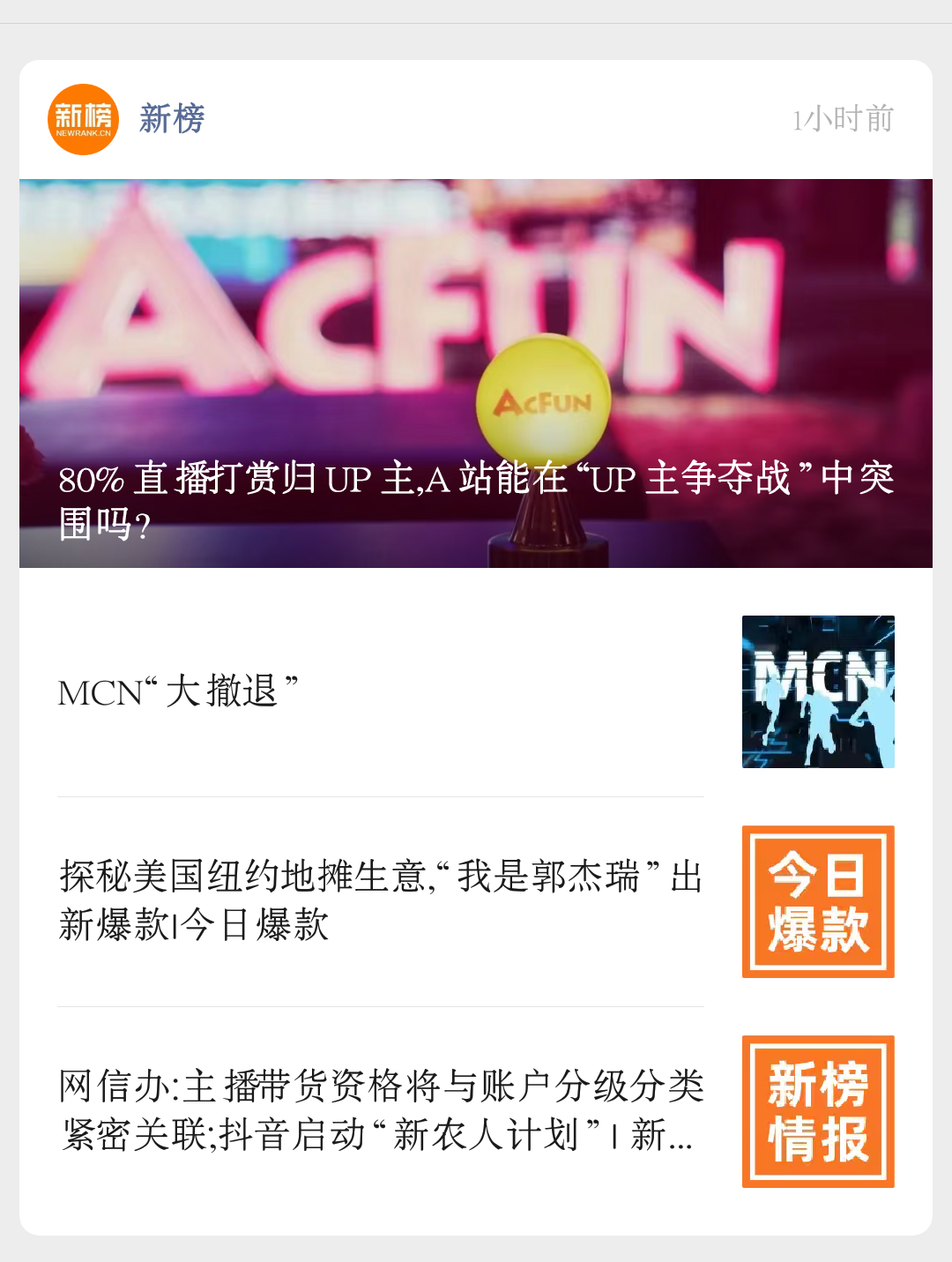Tap the 新榜 account name
952x1262 pixels.
[172, 119]
